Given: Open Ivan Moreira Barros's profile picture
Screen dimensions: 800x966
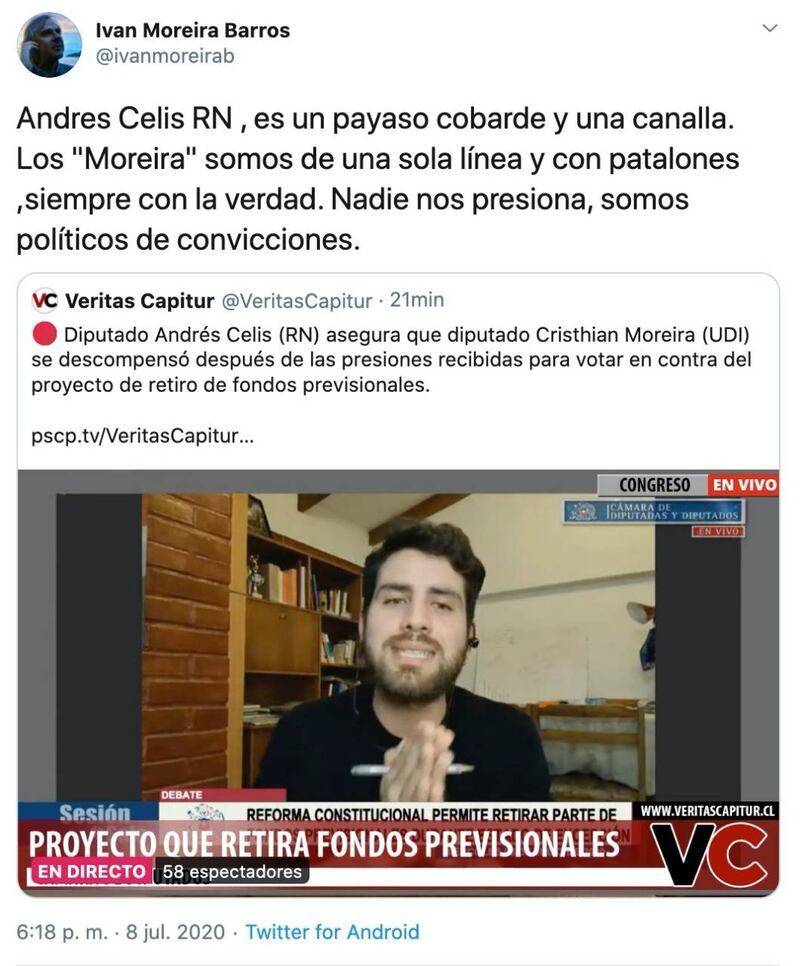Looking at the screenshot, I should tap(49, 44).
